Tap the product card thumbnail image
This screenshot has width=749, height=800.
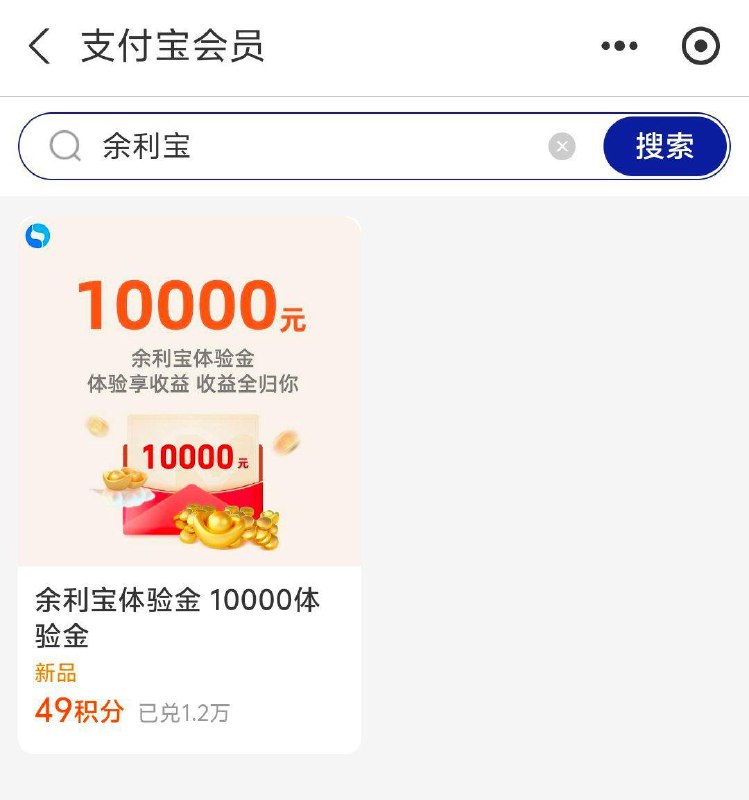[190, 390]
